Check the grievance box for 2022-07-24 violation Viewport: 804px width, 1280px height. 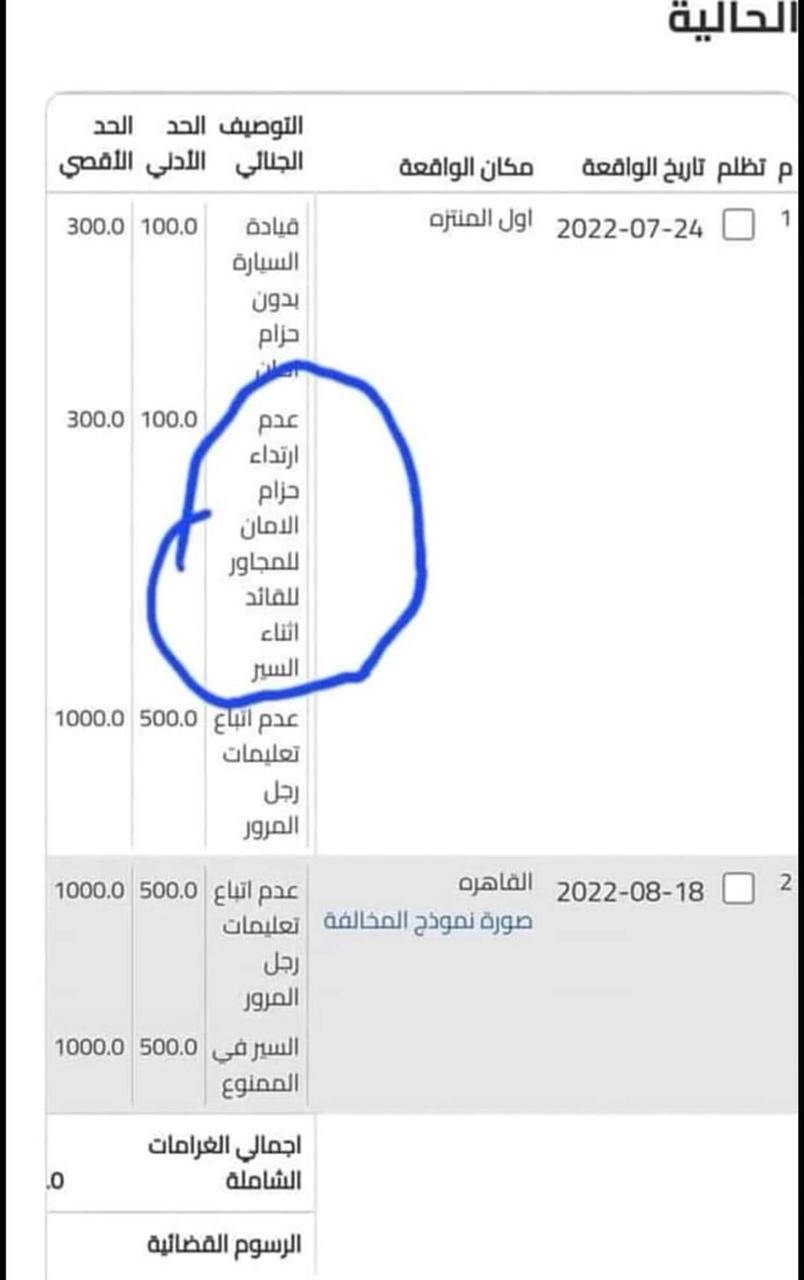tap(738, 227)
